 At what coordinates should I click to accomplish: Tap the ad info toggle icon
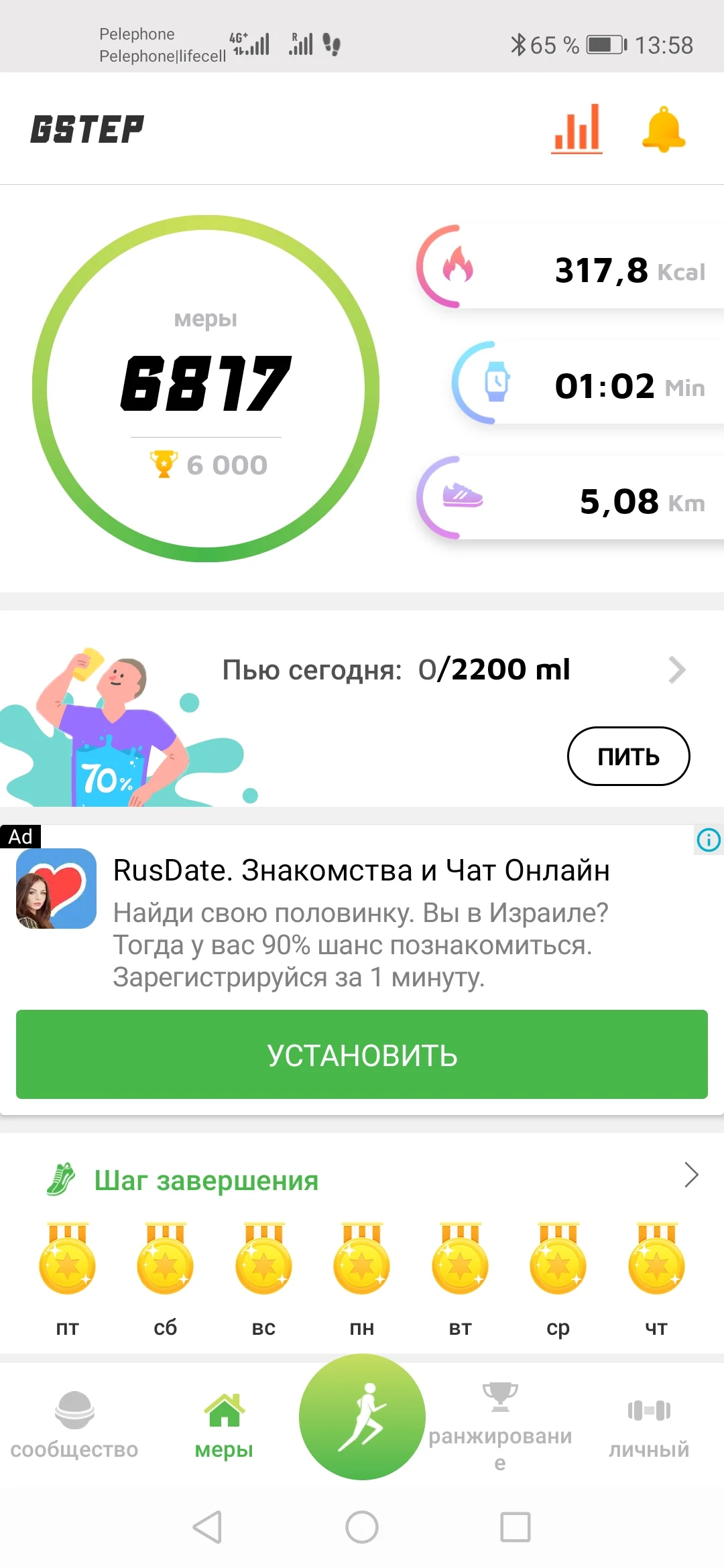(x=708, y=840)
